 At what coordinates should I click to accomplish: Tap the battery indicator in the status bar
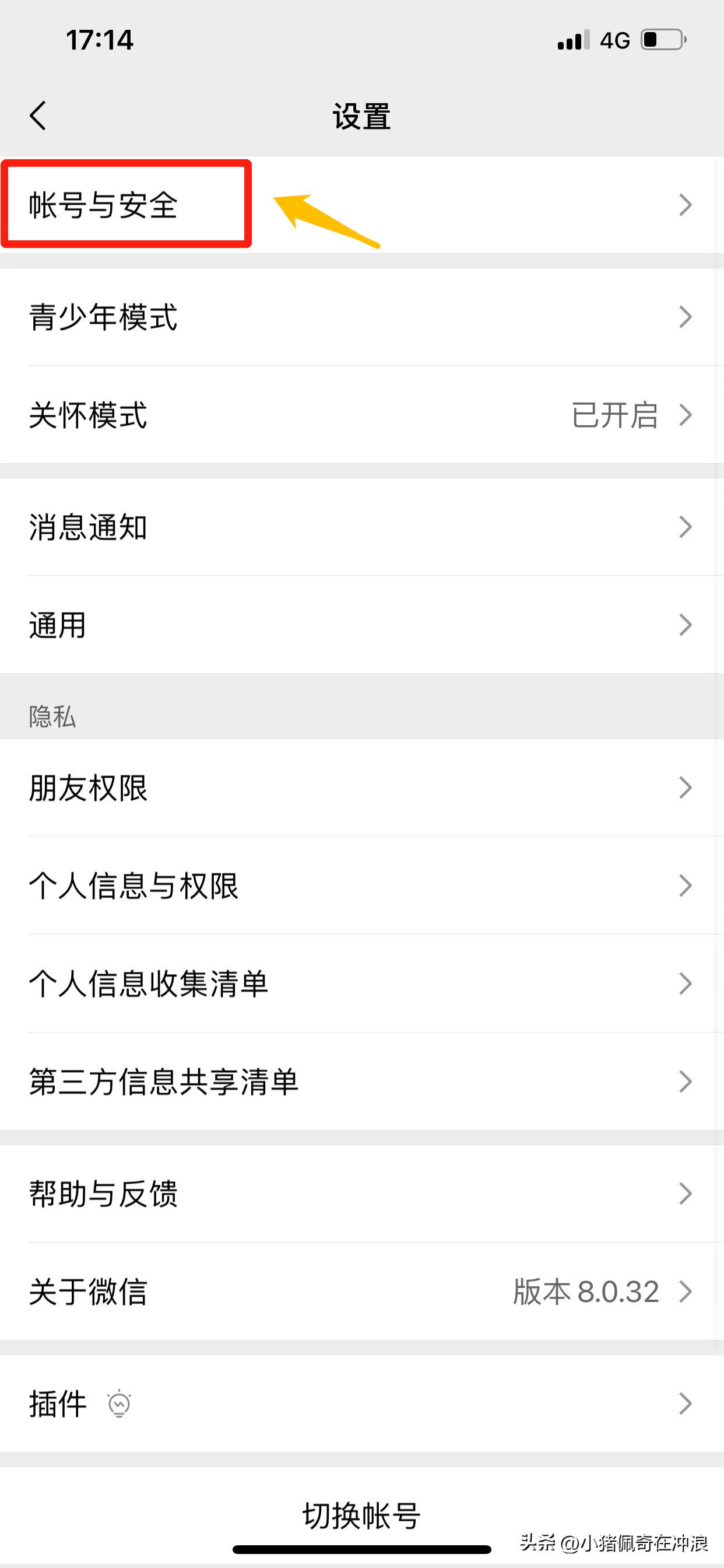pyautogui.click(x=663, y=39)
